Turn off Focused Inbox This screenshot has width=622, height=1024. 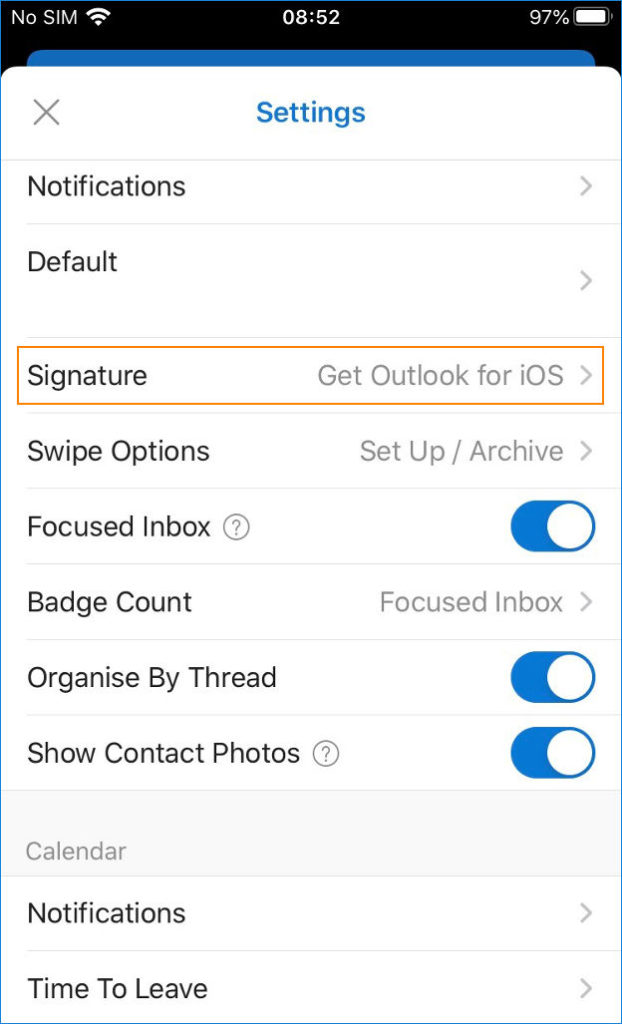(552, 527)
